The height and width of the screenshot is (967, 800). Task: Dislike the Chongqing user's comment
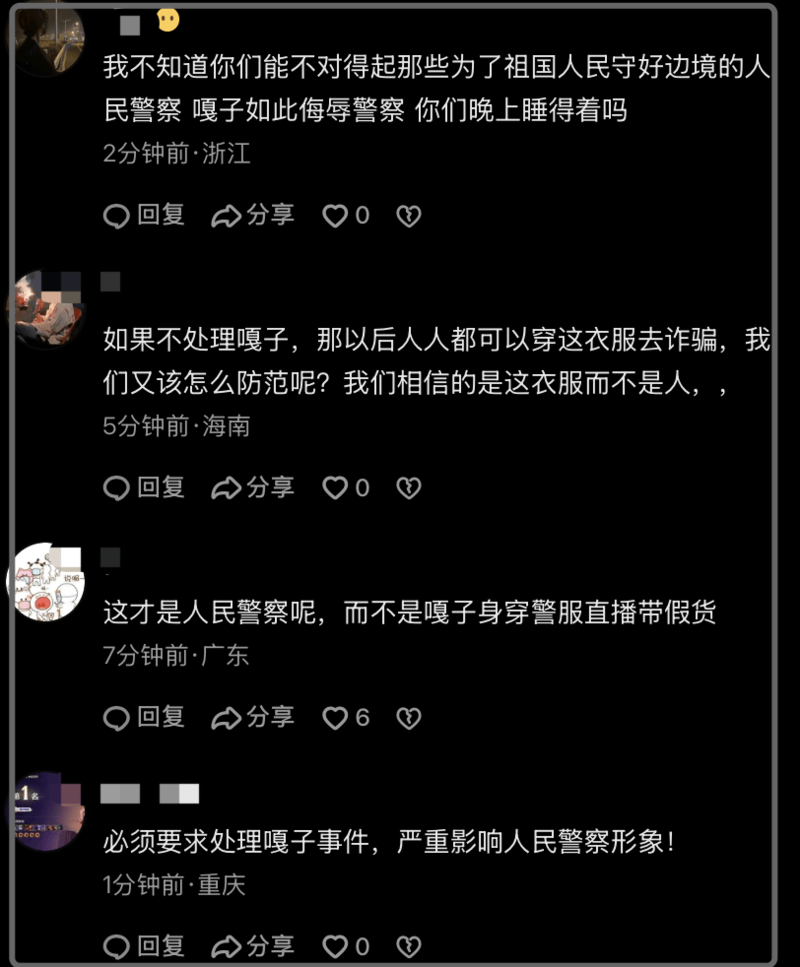[x=408, y=946]
